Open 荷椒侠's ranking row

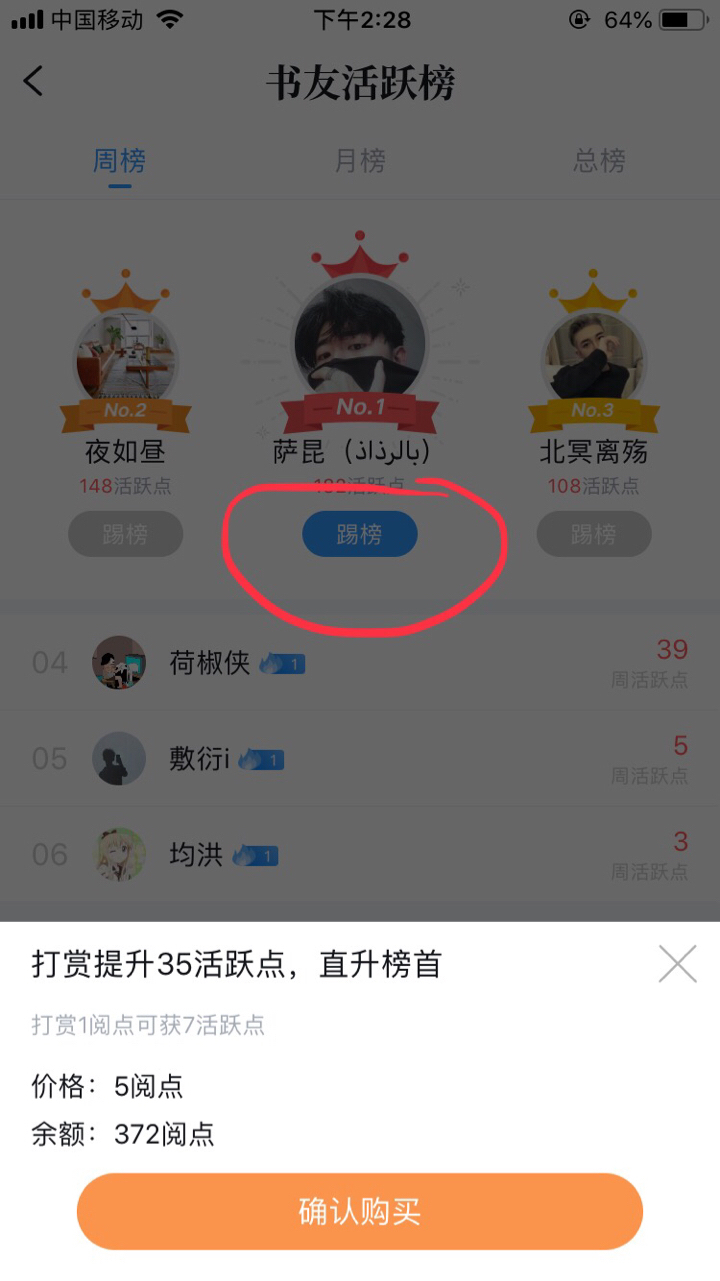(360, 663)
